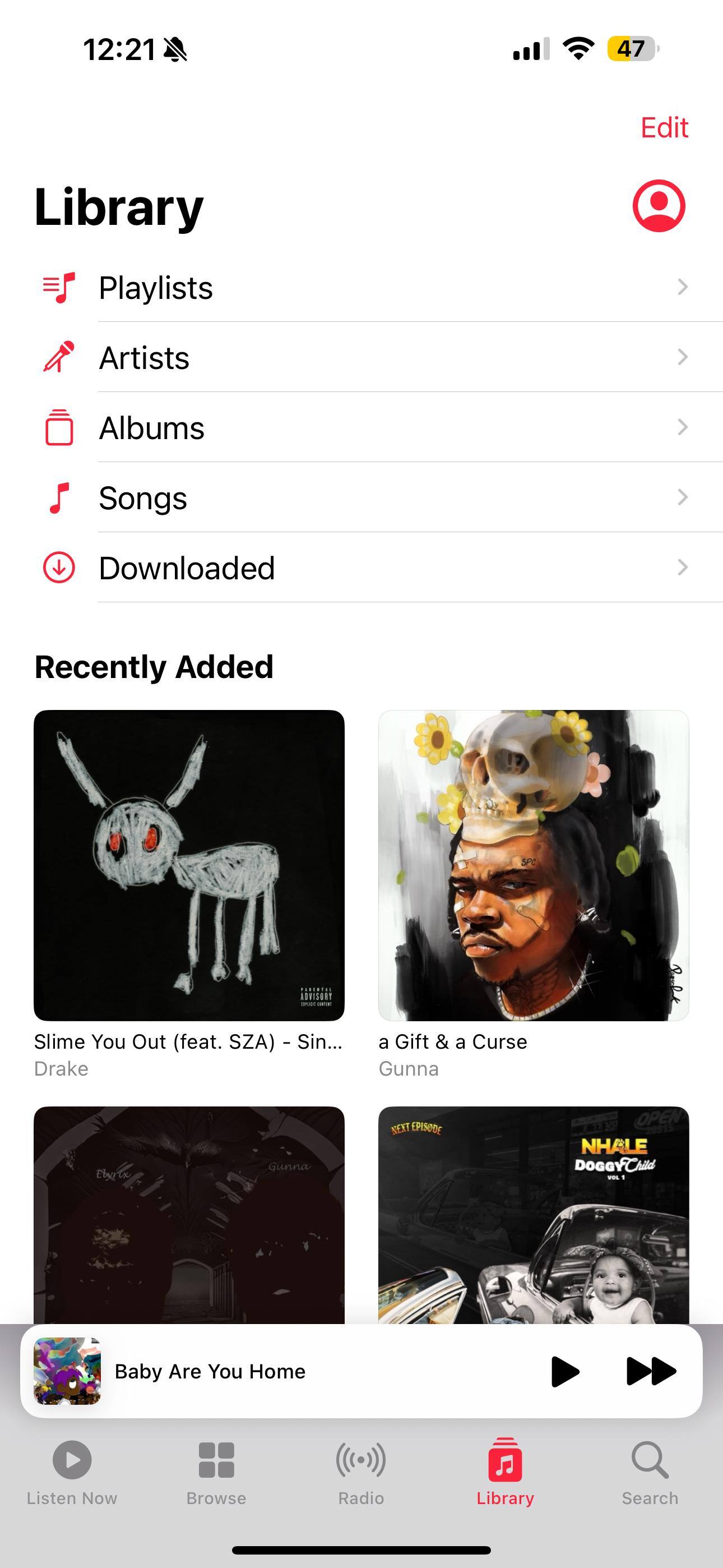723x1568 pixels.
Task: Open the account profile icon
Action: point(659,206)
